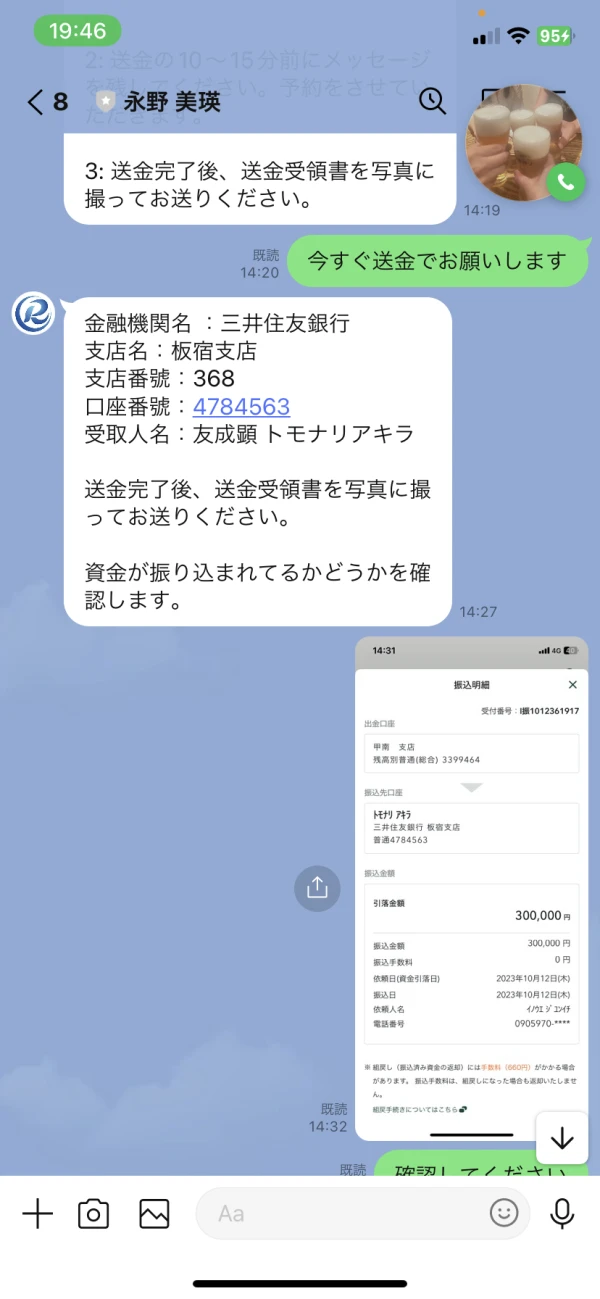Open the sender's profile avatar
This screenshot has width=600, height=1299.
tap(33, 313)
